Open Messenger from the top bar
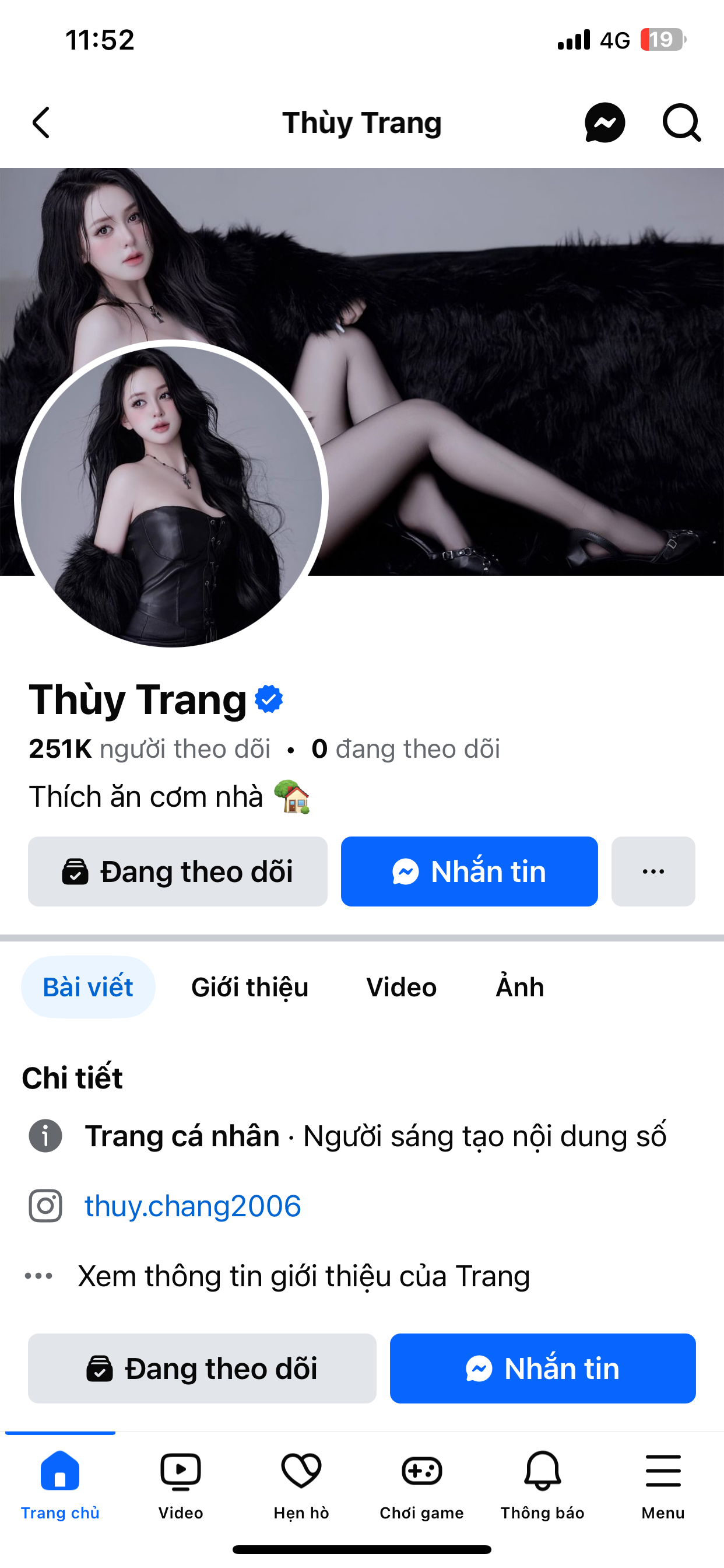This screenshot has width=724, height=1568. coord(604,123)
